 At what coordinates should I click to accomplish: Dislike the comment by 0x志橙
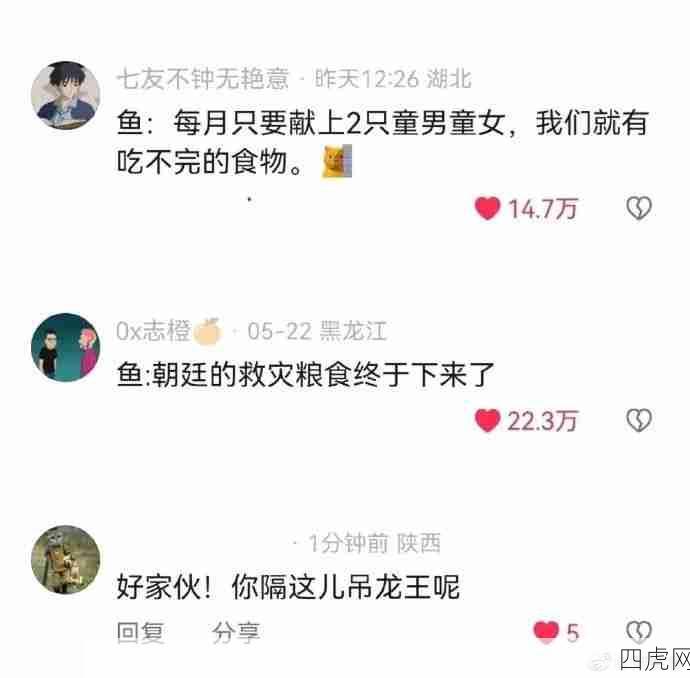pyautogui.click(x=638, y=420)
